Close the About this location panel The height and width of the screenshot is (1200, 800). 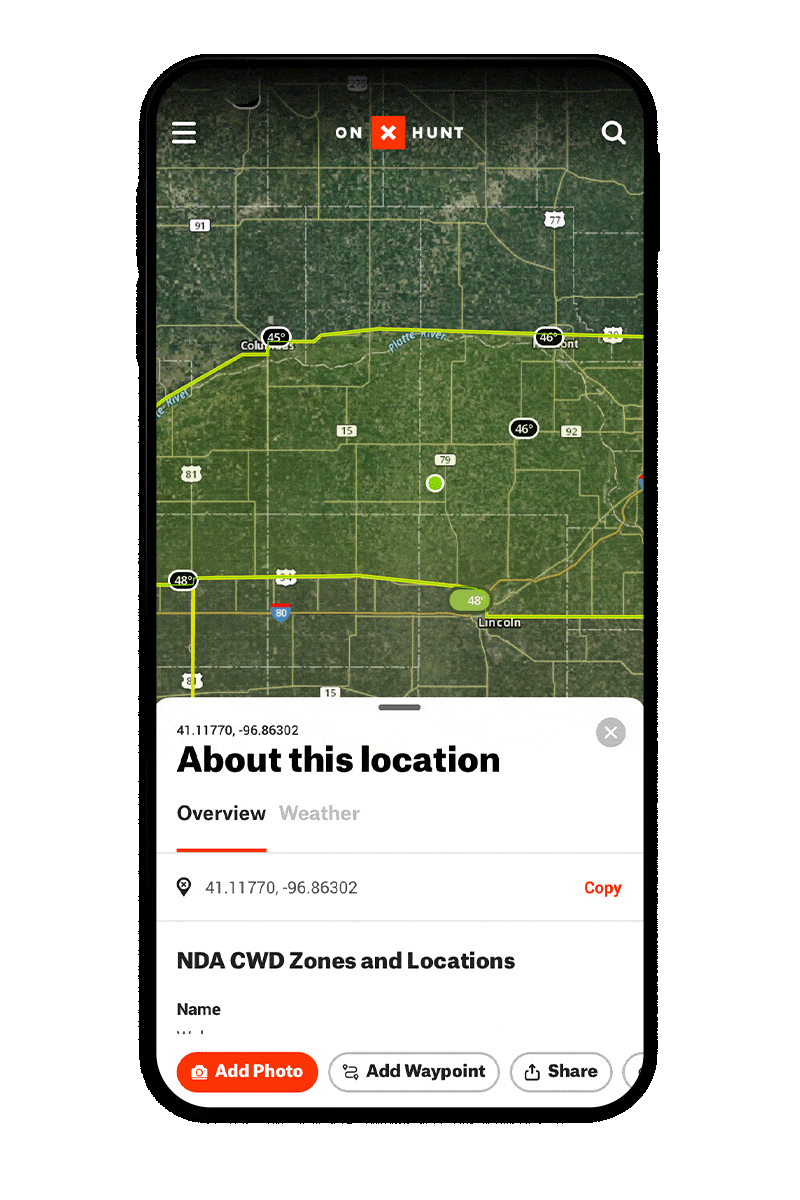pyautogui.click(x=610, y=733)
